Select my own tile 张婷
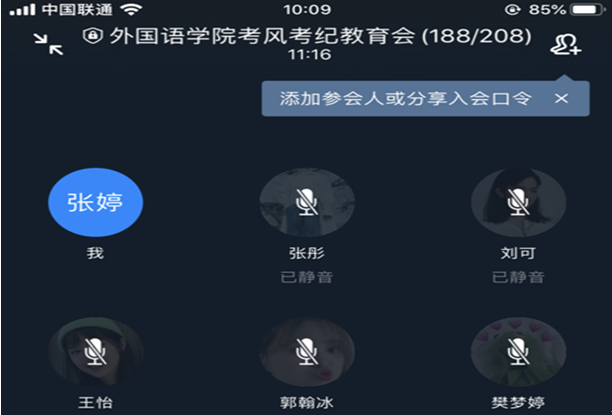The image size is (612, 415). tap(95, 202)
